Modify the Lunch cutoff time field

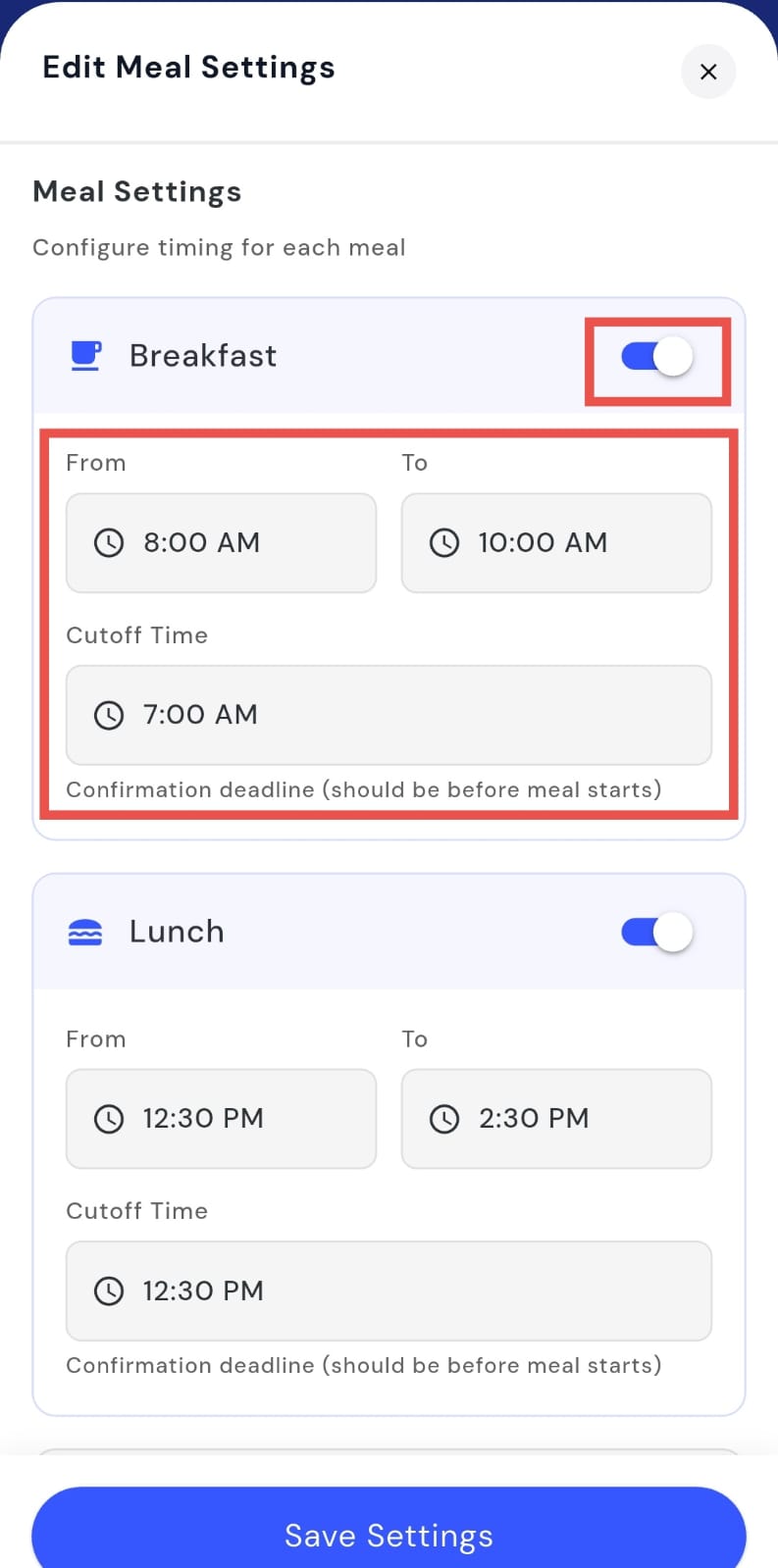pyautogui.click(x=389, y=1290)
